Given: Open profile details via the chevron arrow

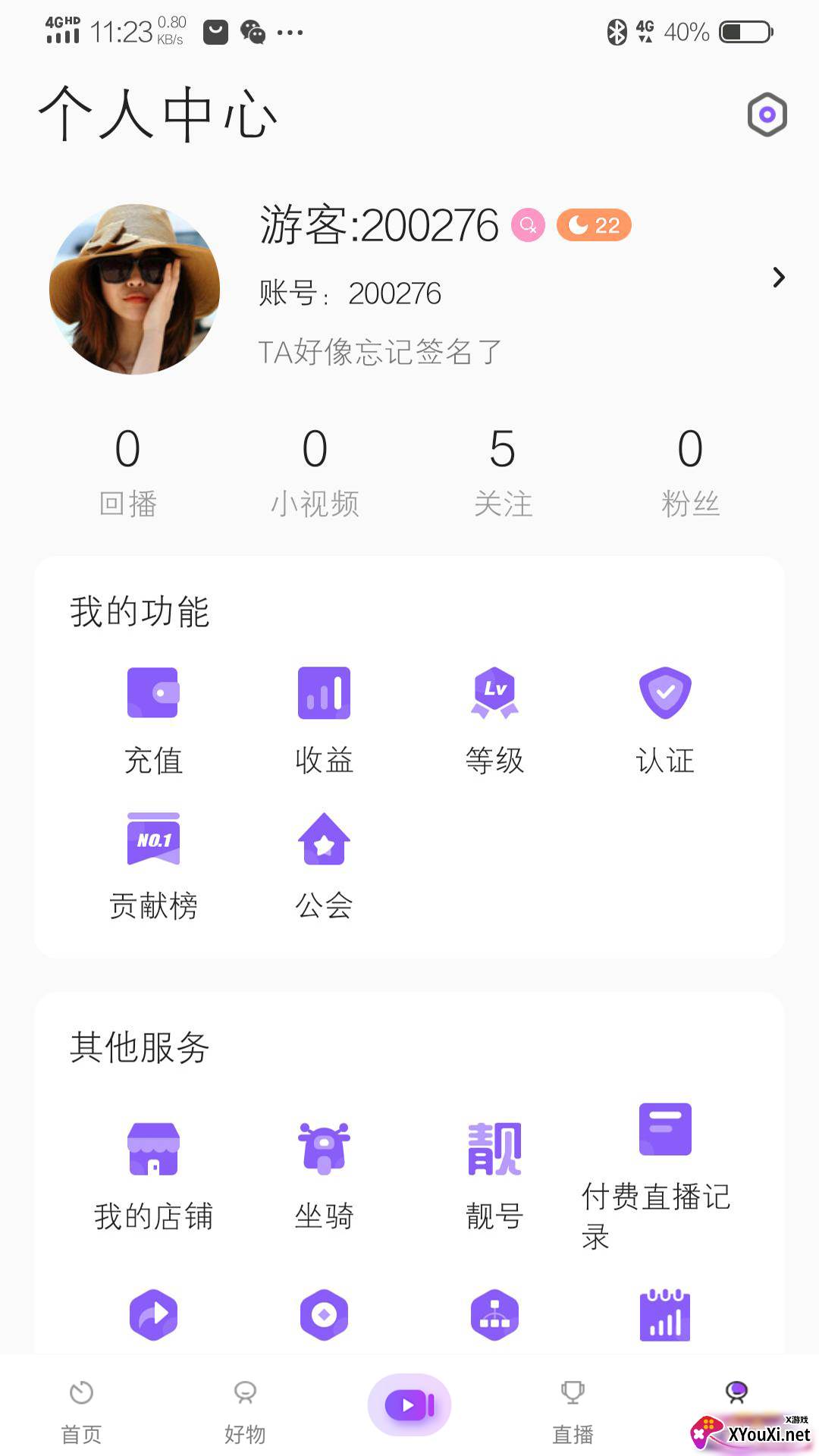Looking at the screenshot, I should [778, 278].
